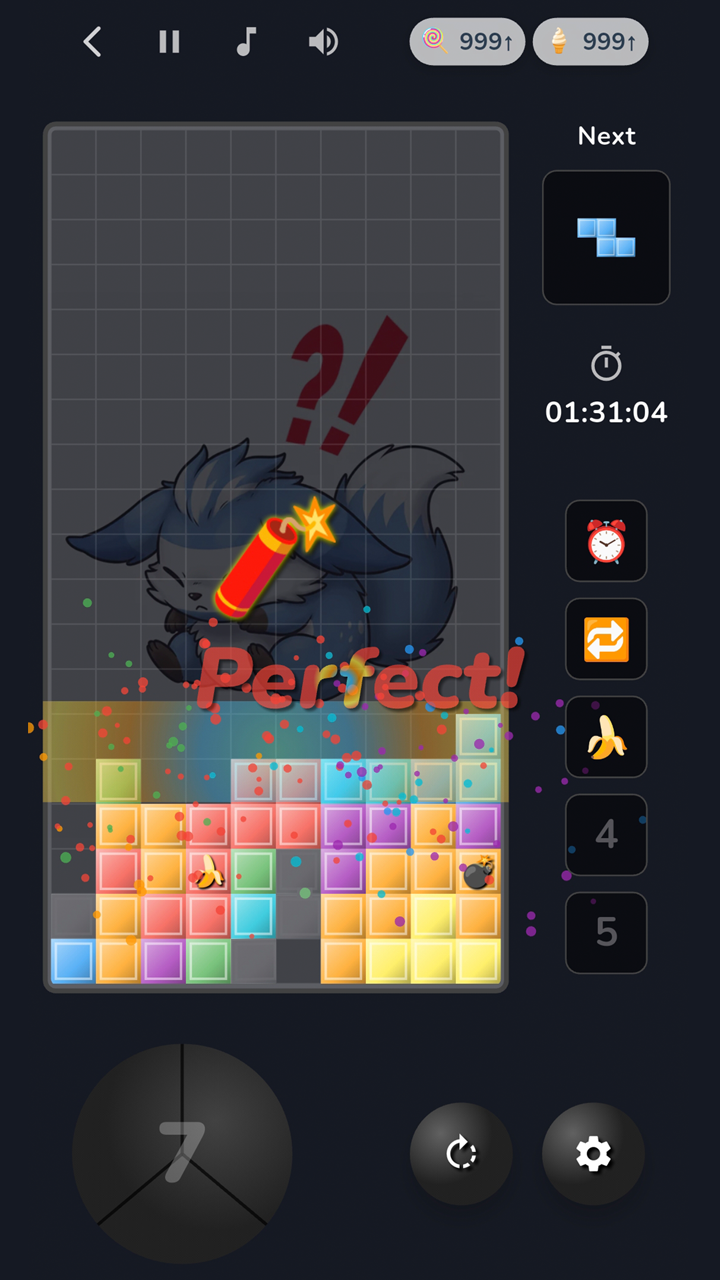Select locked power-up slot 5
This screenshot has height=1280, width=720.
point(606,933)
